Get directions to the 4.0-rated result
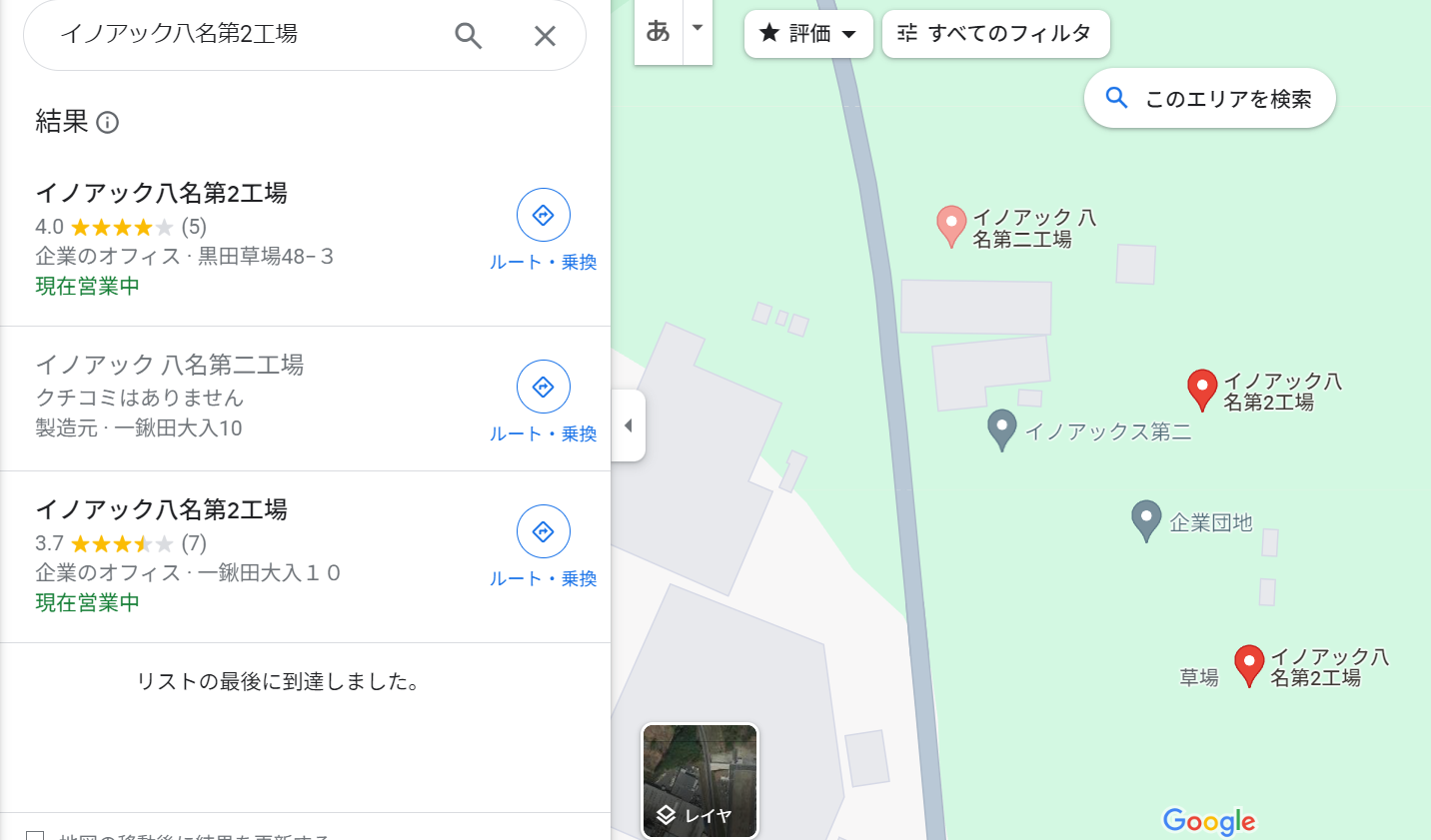Viewport: 1431px width, 840px height. [x=543, y=215]
